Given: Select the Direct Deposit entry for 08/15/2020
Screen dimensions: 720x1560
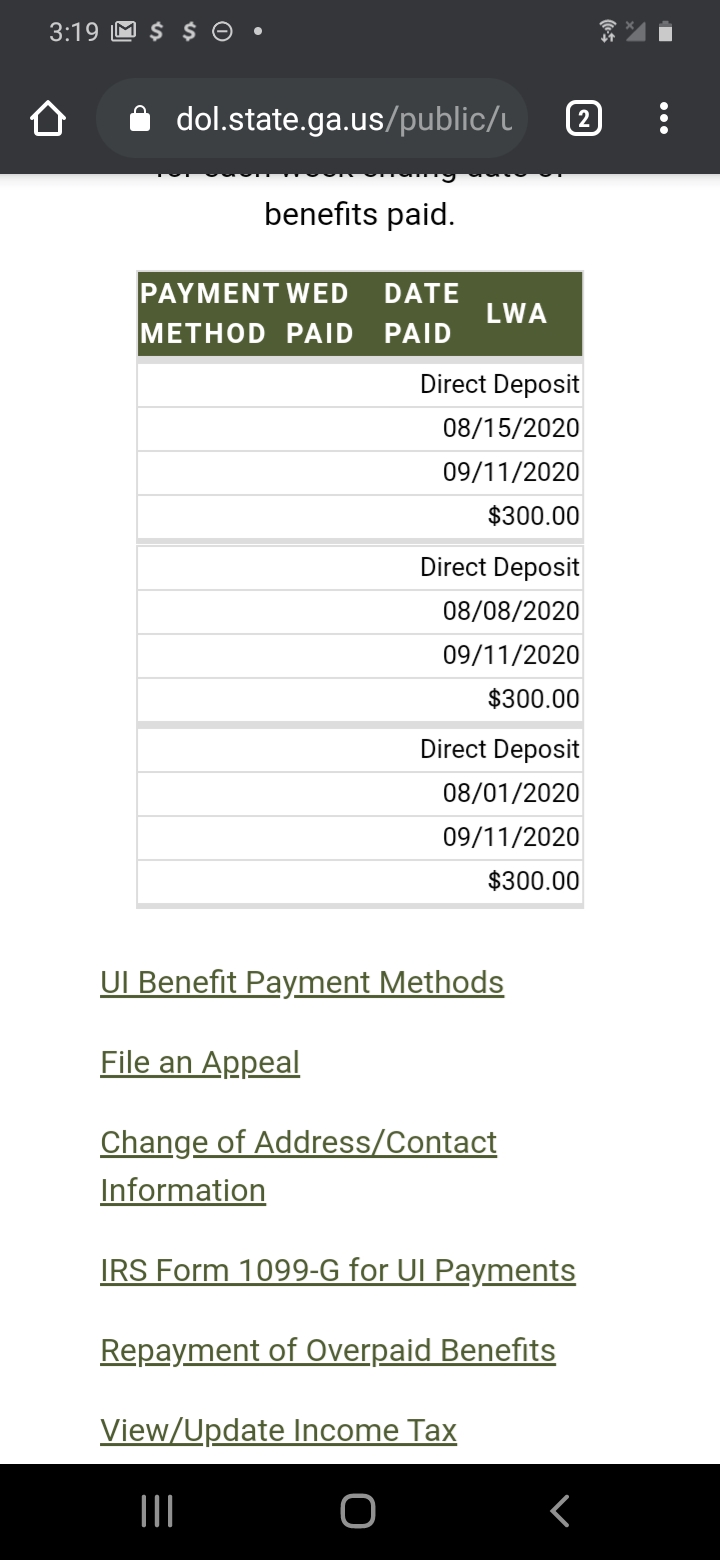Looking at the screenshot, I should coord(499,384).
